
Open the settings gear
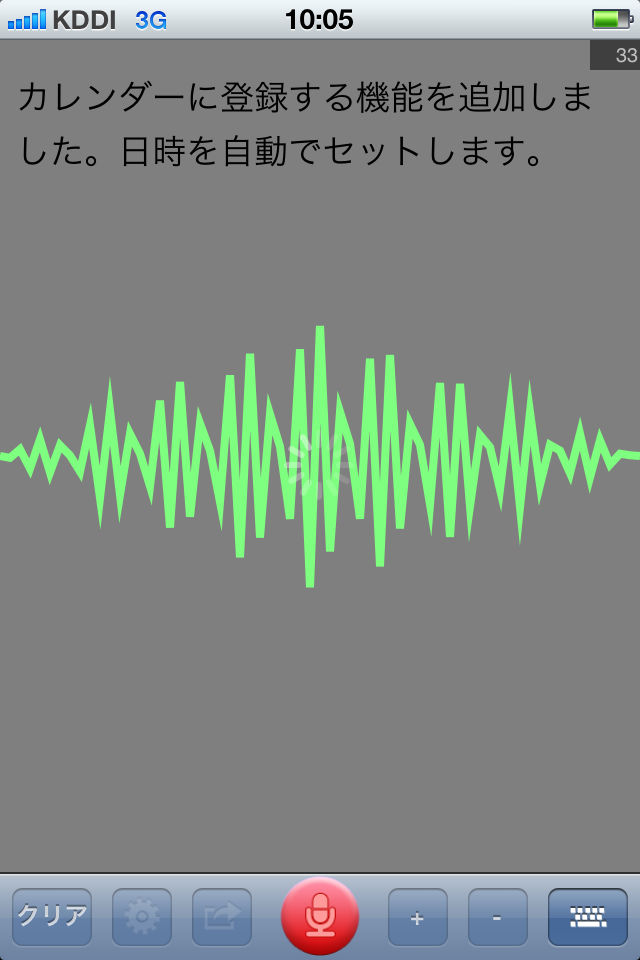[142, 917]
